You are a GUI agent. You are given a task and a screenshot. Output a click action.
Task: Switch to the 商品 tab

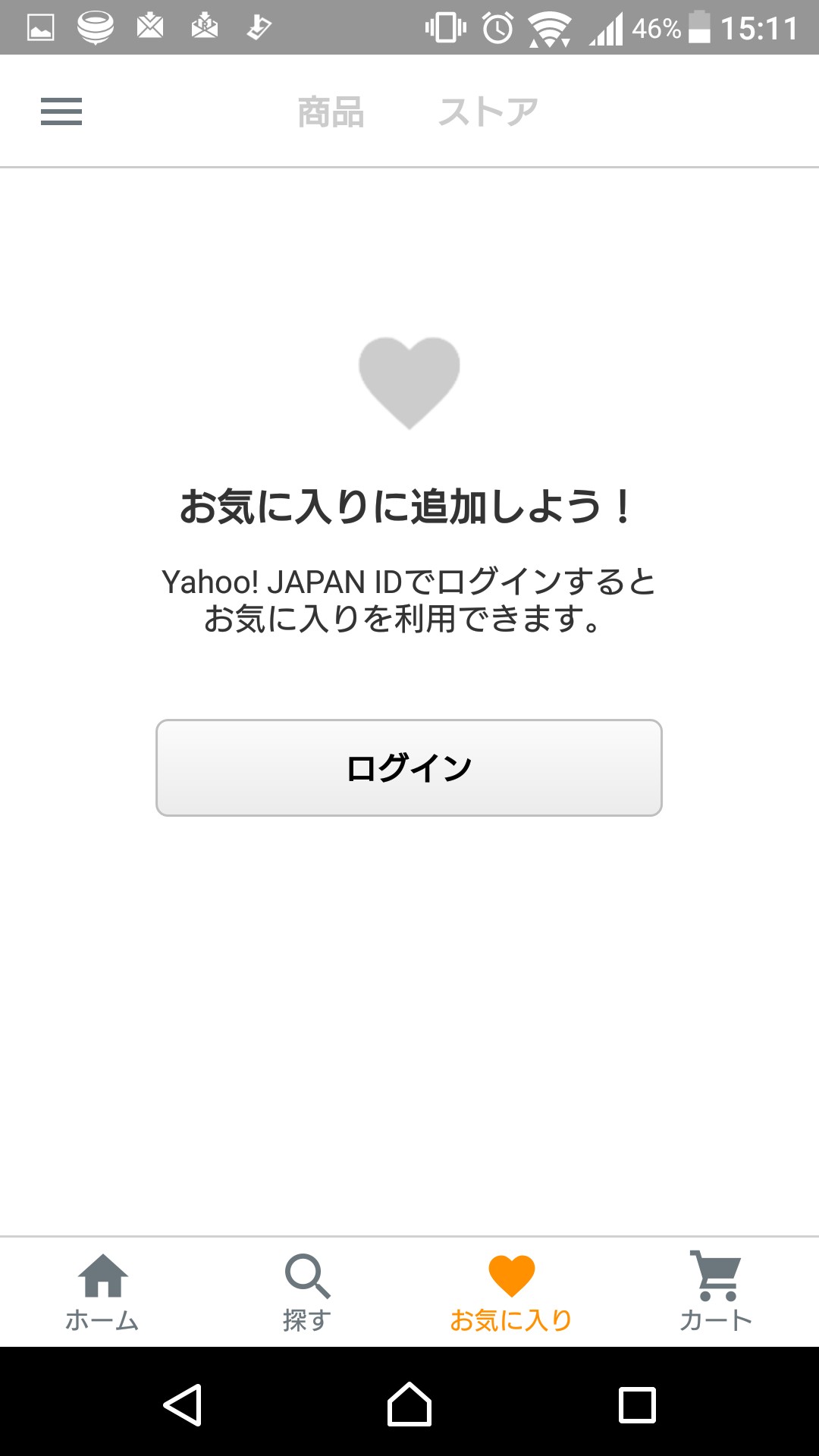[331, 112]
